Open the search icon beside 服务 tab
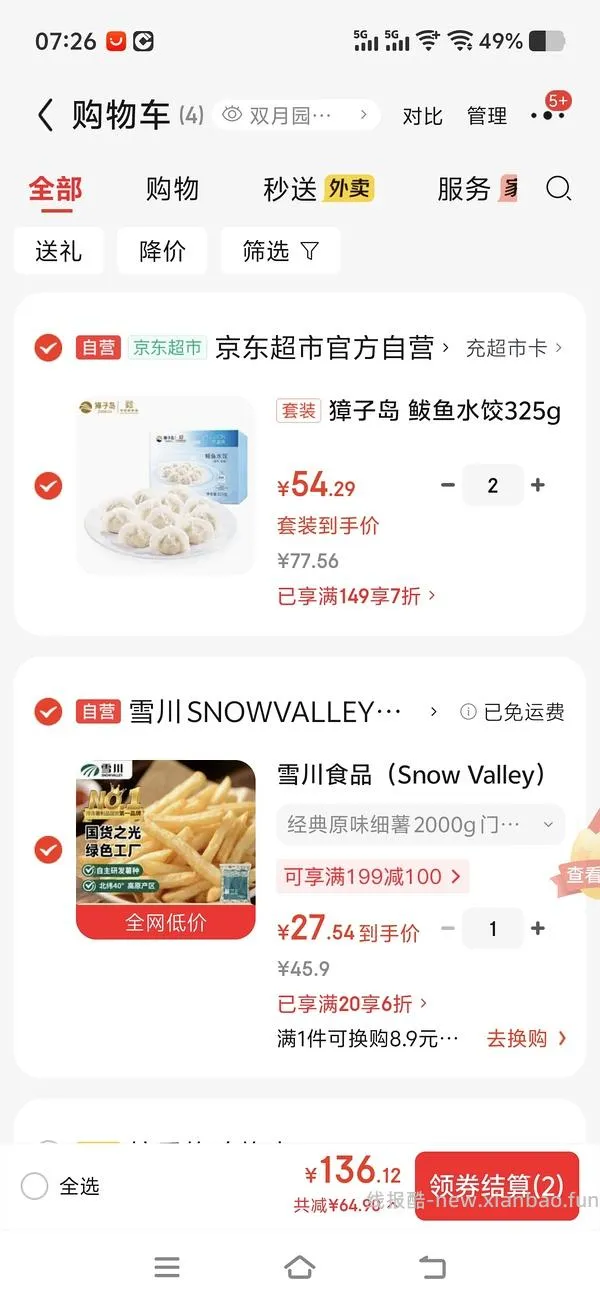600x1302 pixels. pyautogui.click(x=558, y=189)
